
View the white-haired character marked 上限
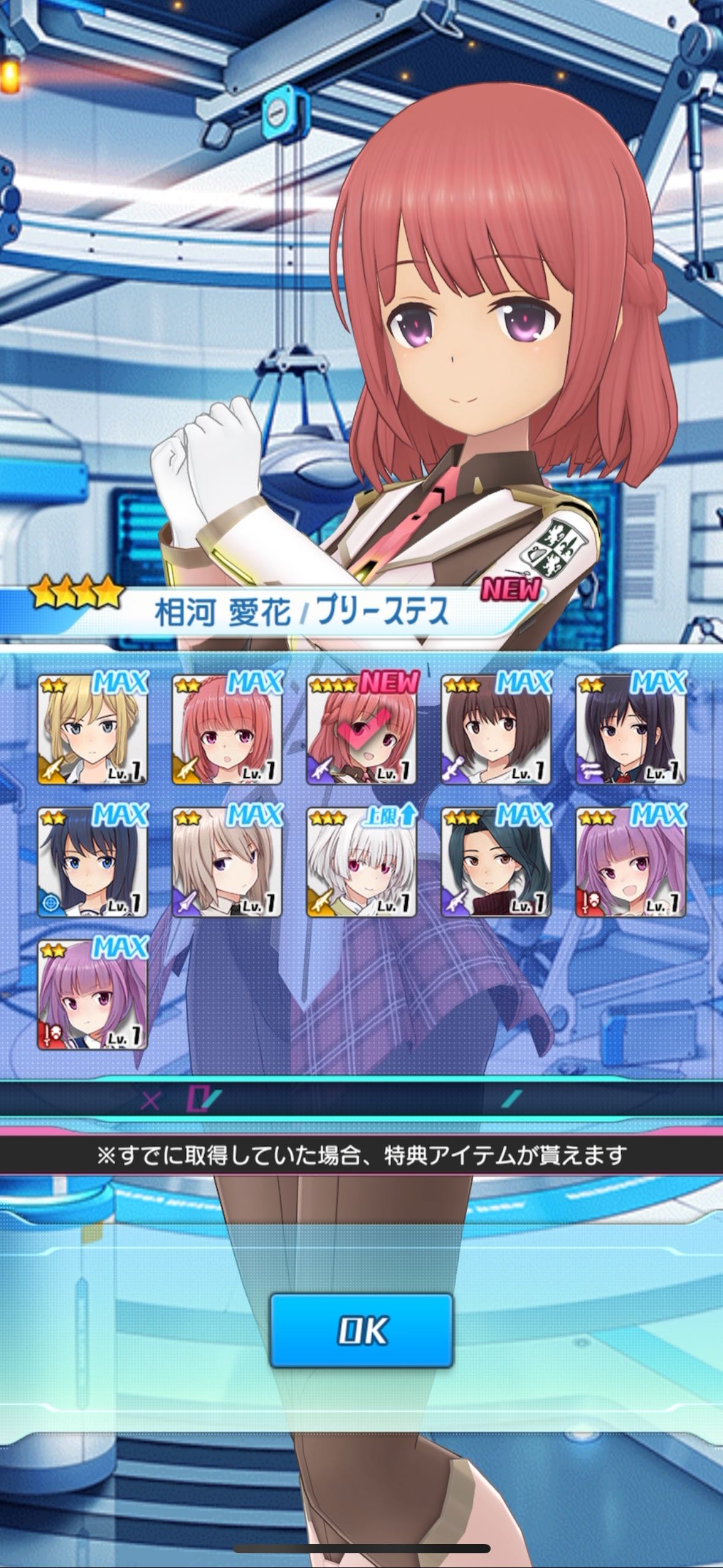[362, 863]
